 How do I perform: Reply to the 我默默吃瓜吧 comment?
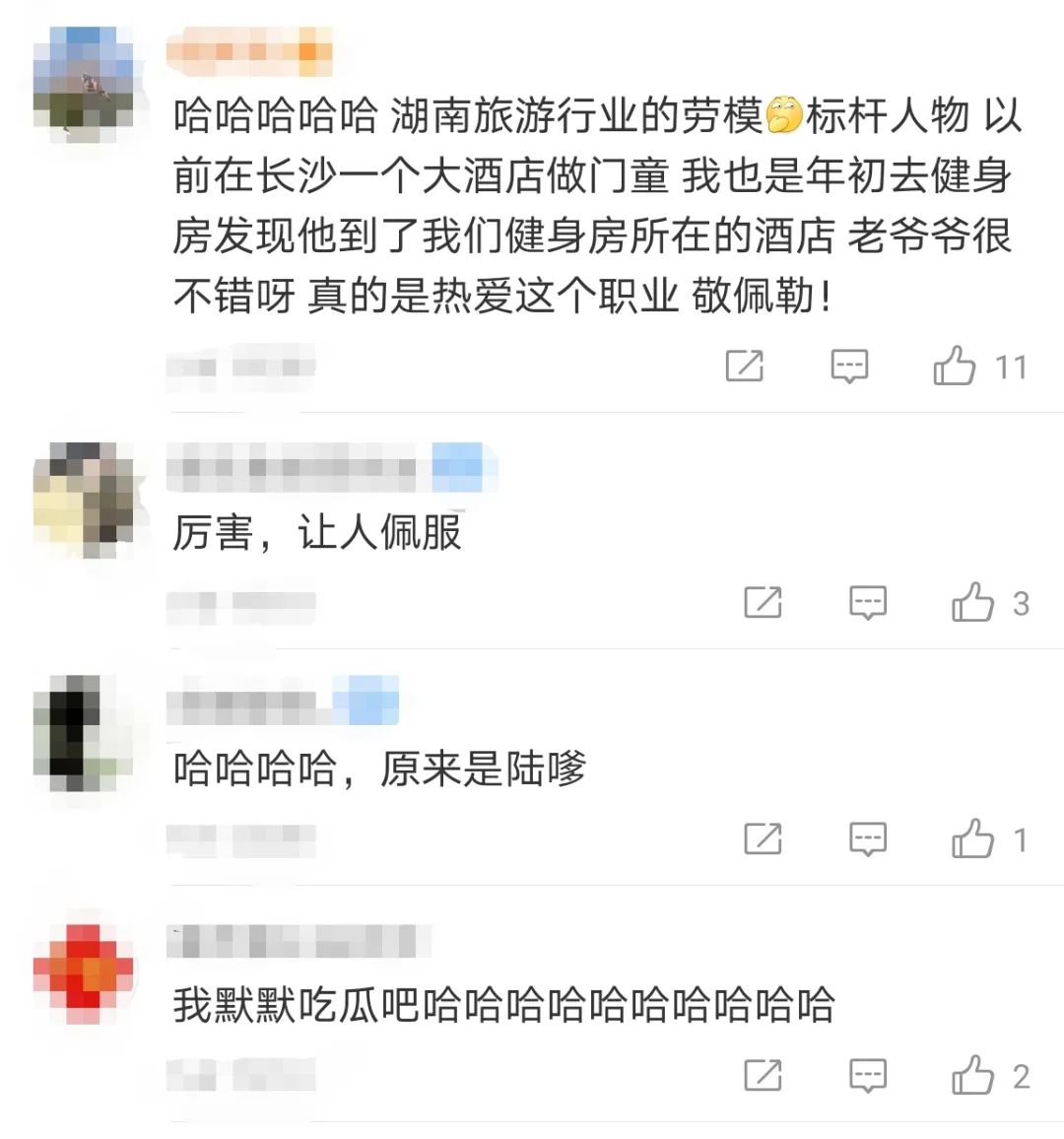coord(868,1075)
